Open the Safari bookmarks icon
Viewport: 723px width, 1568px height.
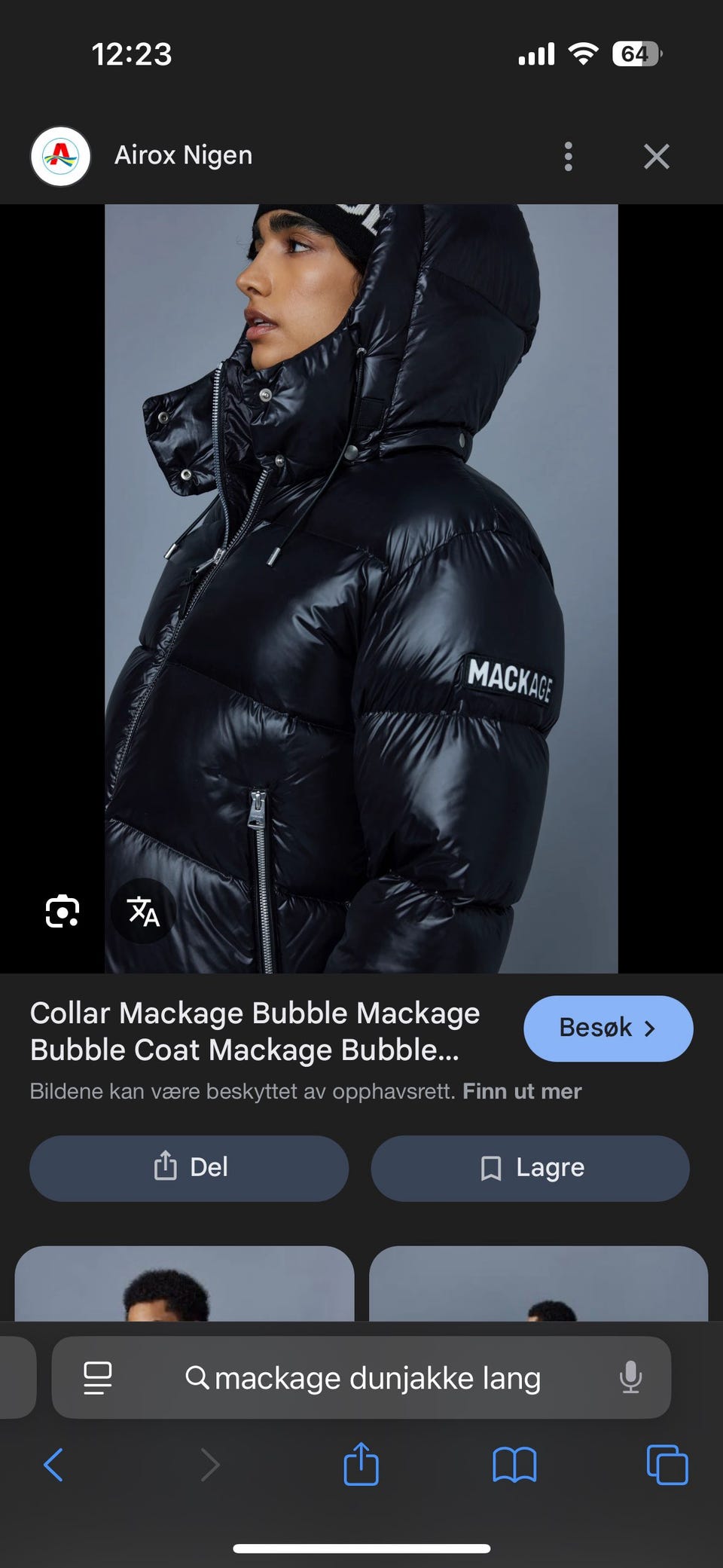(514, 1465)
